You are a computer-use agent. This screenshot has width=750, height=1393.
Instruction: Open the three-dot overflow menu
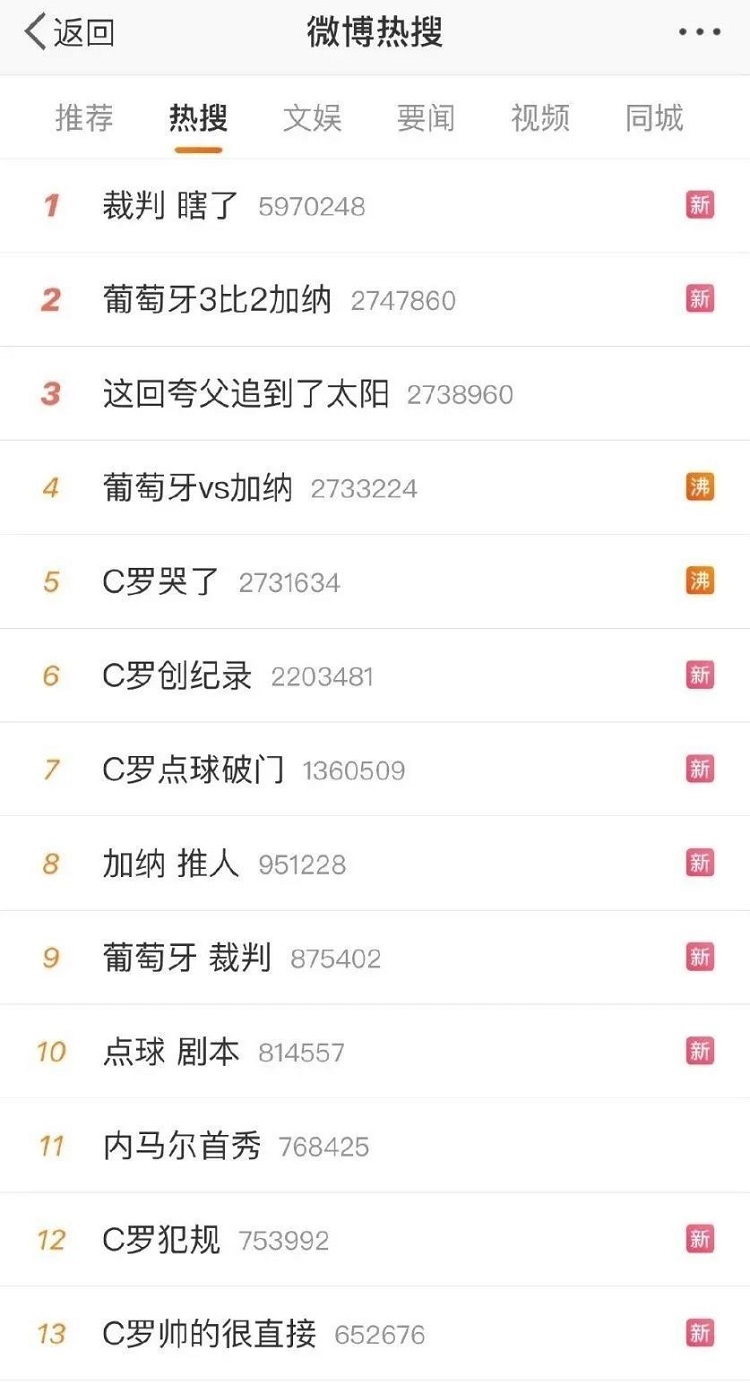[699, 33]
